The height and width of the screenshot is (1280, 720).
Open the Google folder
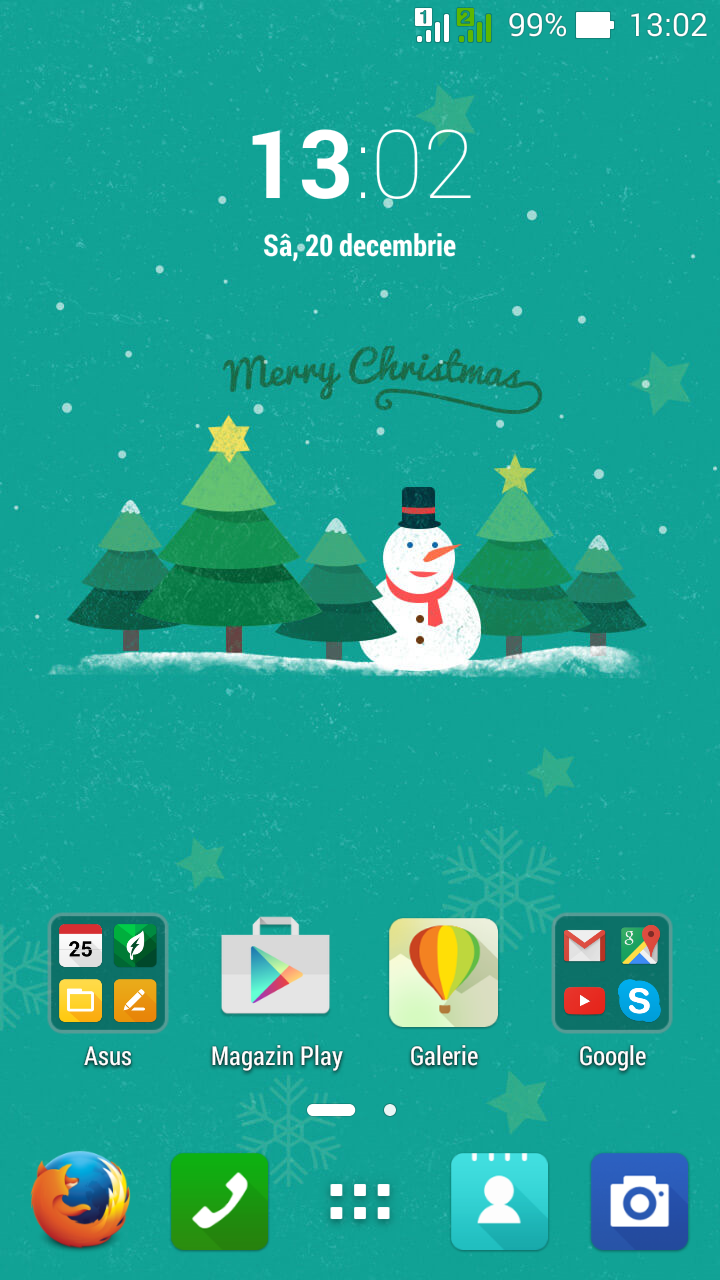pos(612,973)
